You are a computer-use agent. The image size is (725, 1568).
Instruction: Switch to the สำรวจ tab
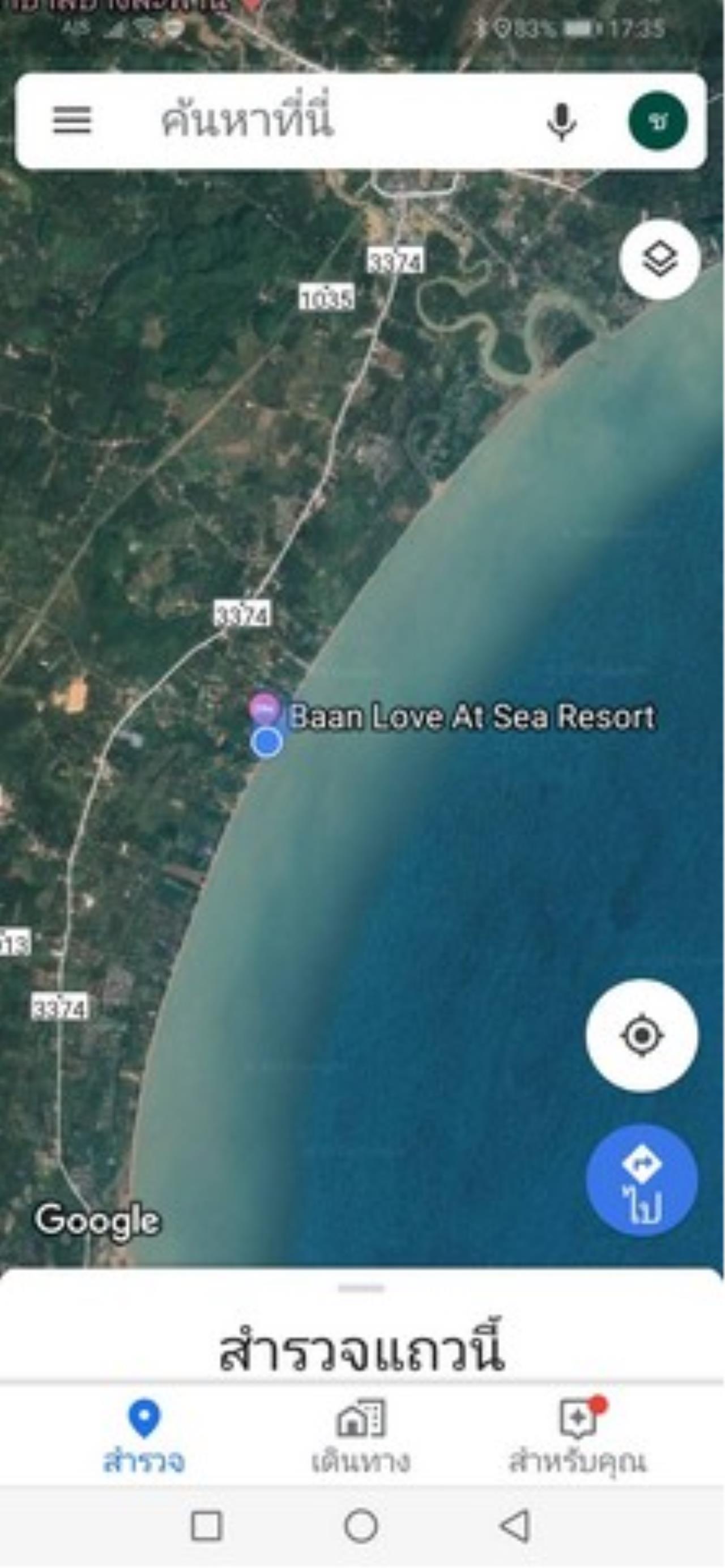(143, 1438)
